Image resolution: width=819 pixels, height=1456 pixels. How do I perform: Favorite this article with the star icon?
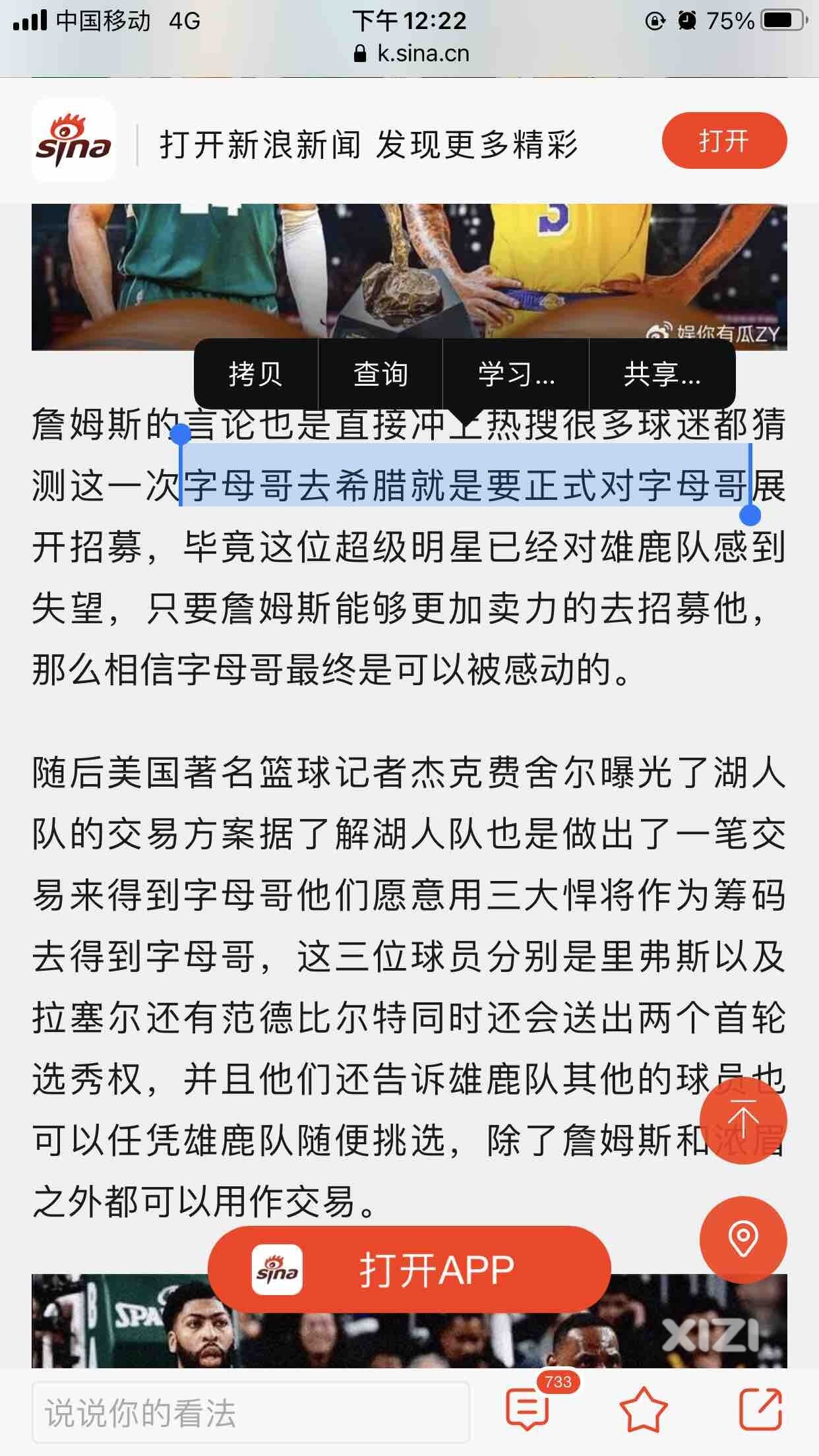(x=644, y=1410)
